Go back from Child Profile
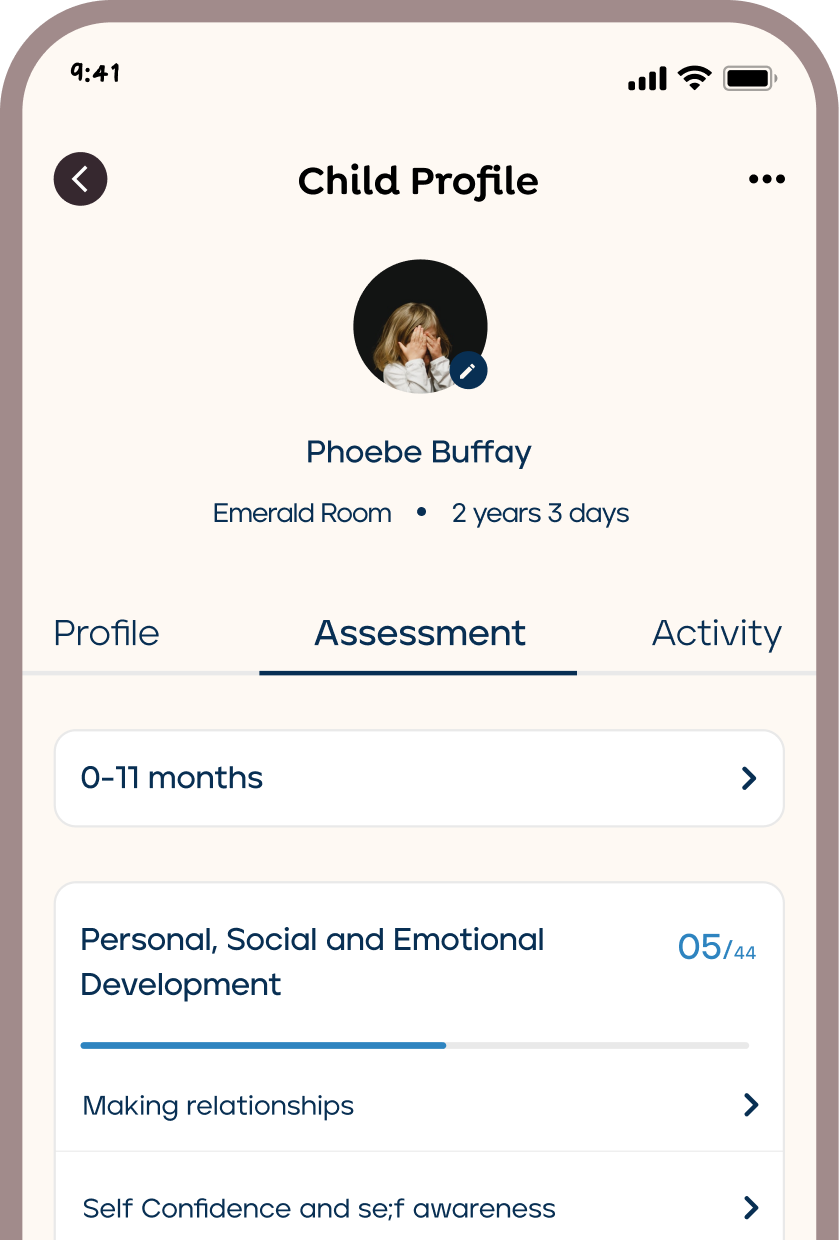Image resolution: width=839 pixels, height=1240 pixels. point(80,180)
